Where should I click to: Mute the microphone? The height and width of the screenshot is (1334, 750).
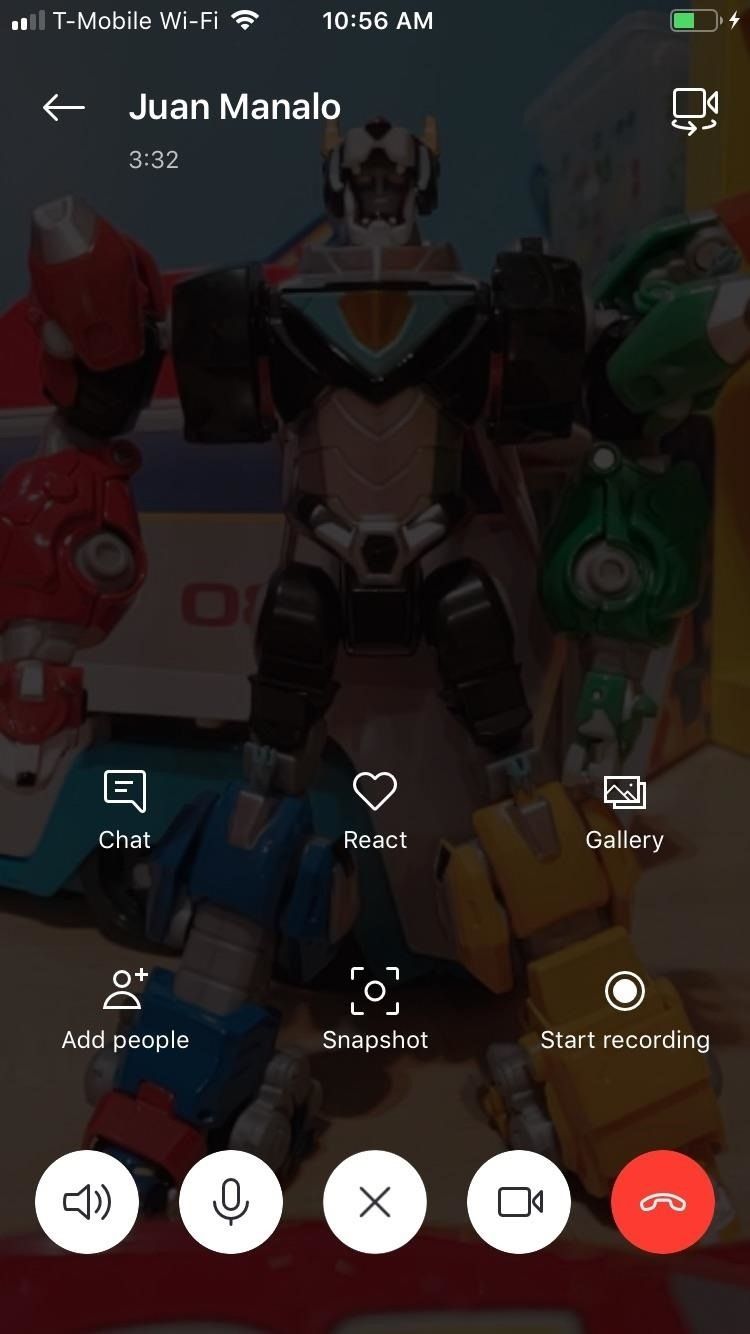pos(231,1202)
